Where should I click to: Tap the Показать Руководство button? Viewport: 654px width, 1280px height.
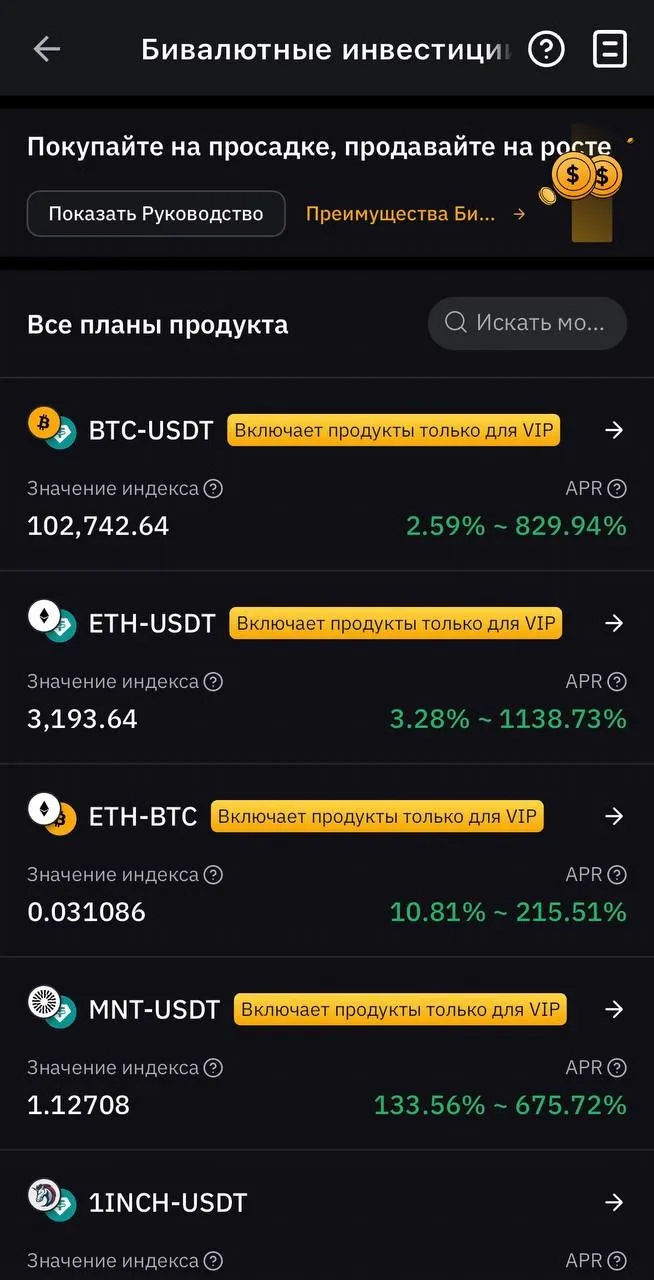tap(156, 214)
